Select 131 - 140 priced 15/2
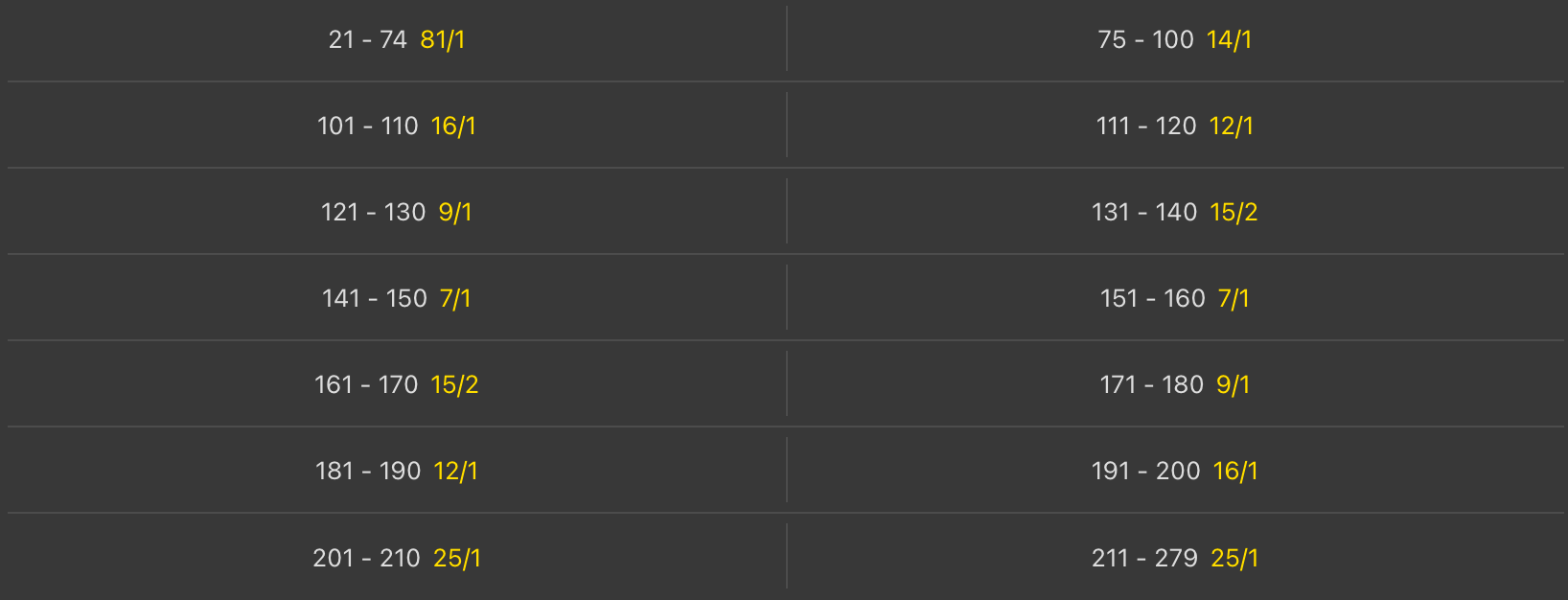 coord(1174,212)
